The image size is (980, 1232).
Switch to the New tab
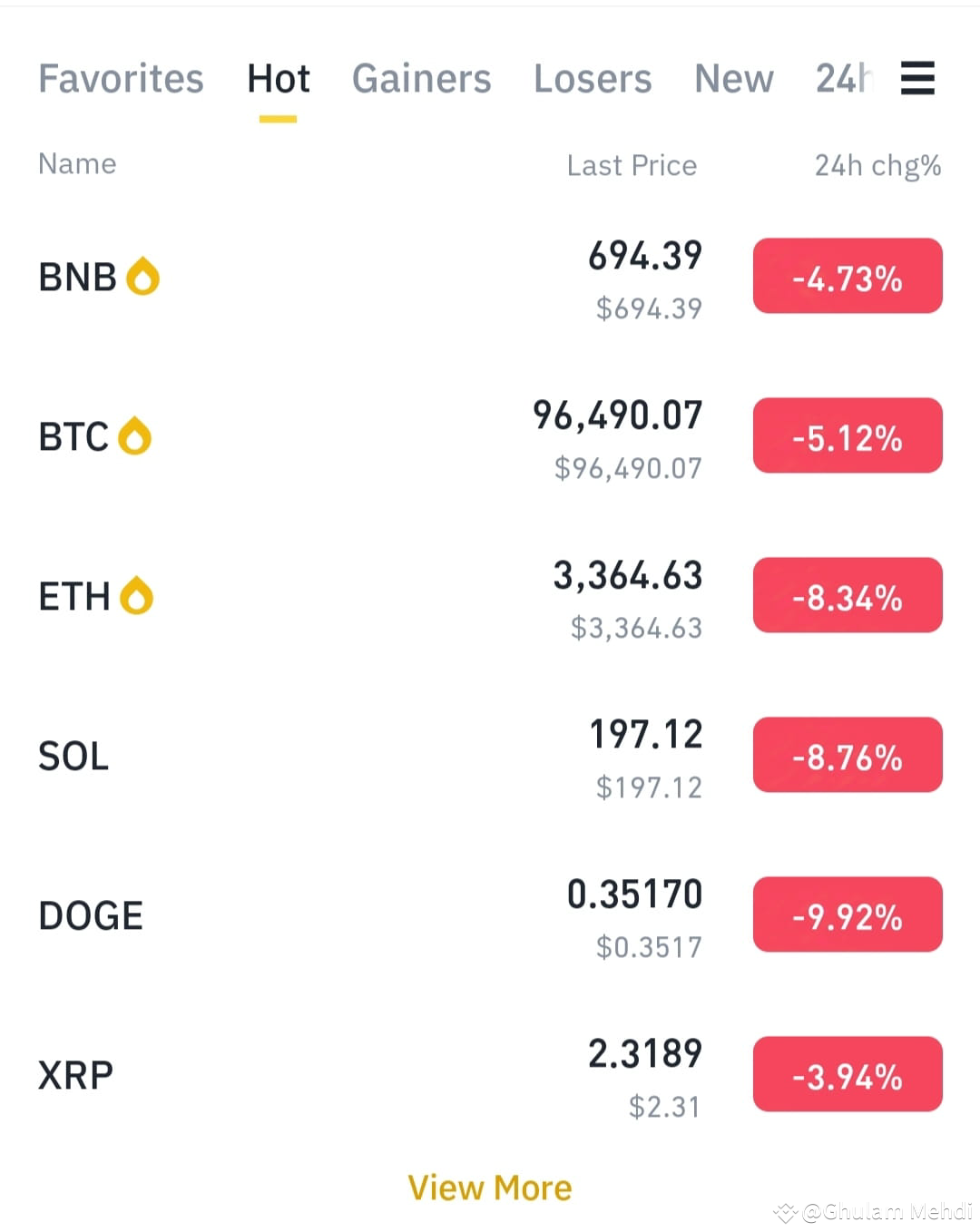(734, 79)
